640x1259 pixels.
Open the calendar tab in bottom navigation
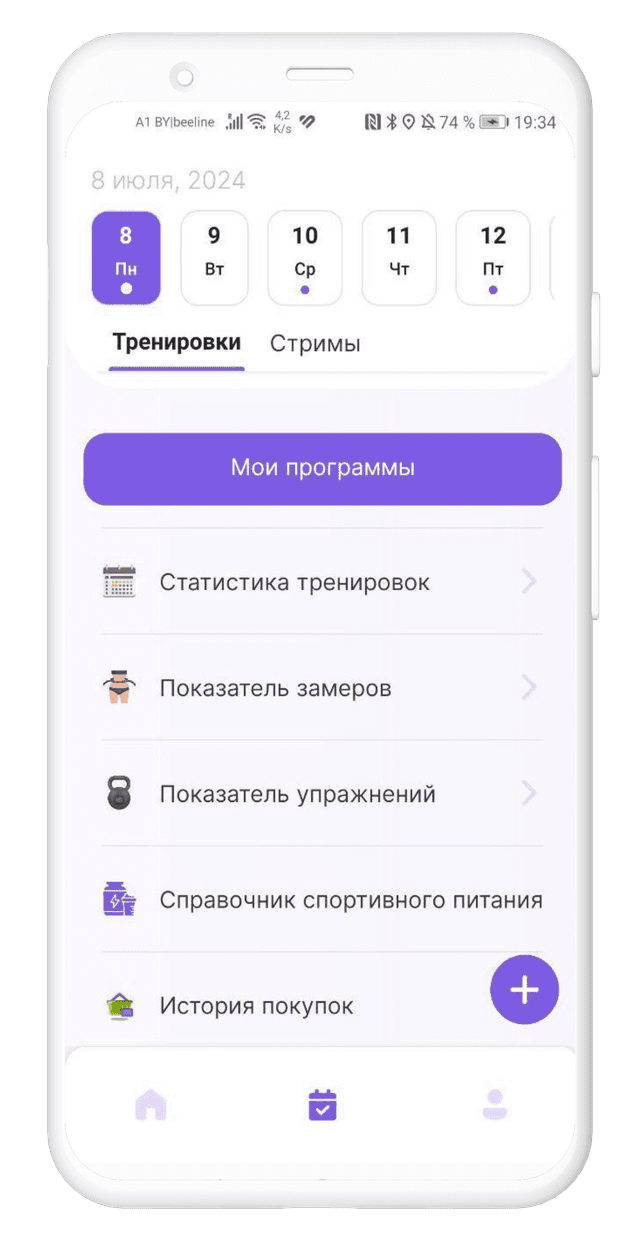click(x=322, y=1105)
